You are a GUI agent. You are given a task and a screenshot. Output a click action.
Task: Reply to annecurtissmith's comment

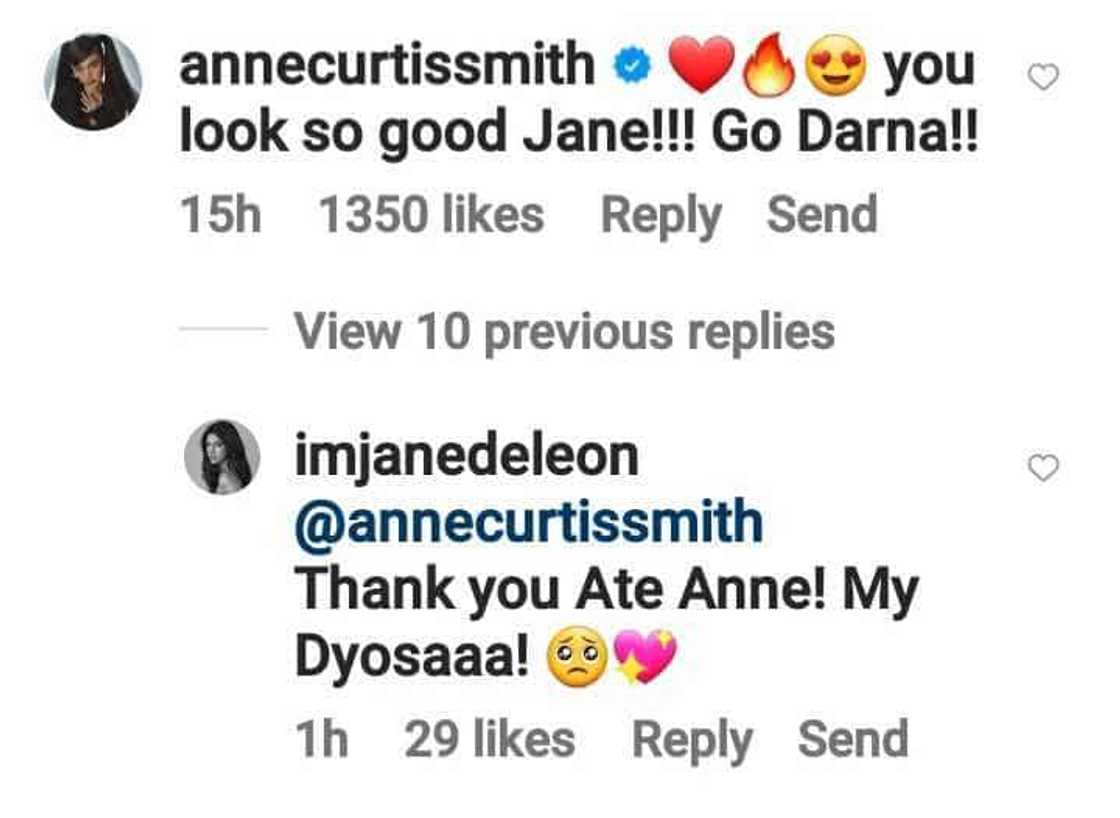(660, 216)
